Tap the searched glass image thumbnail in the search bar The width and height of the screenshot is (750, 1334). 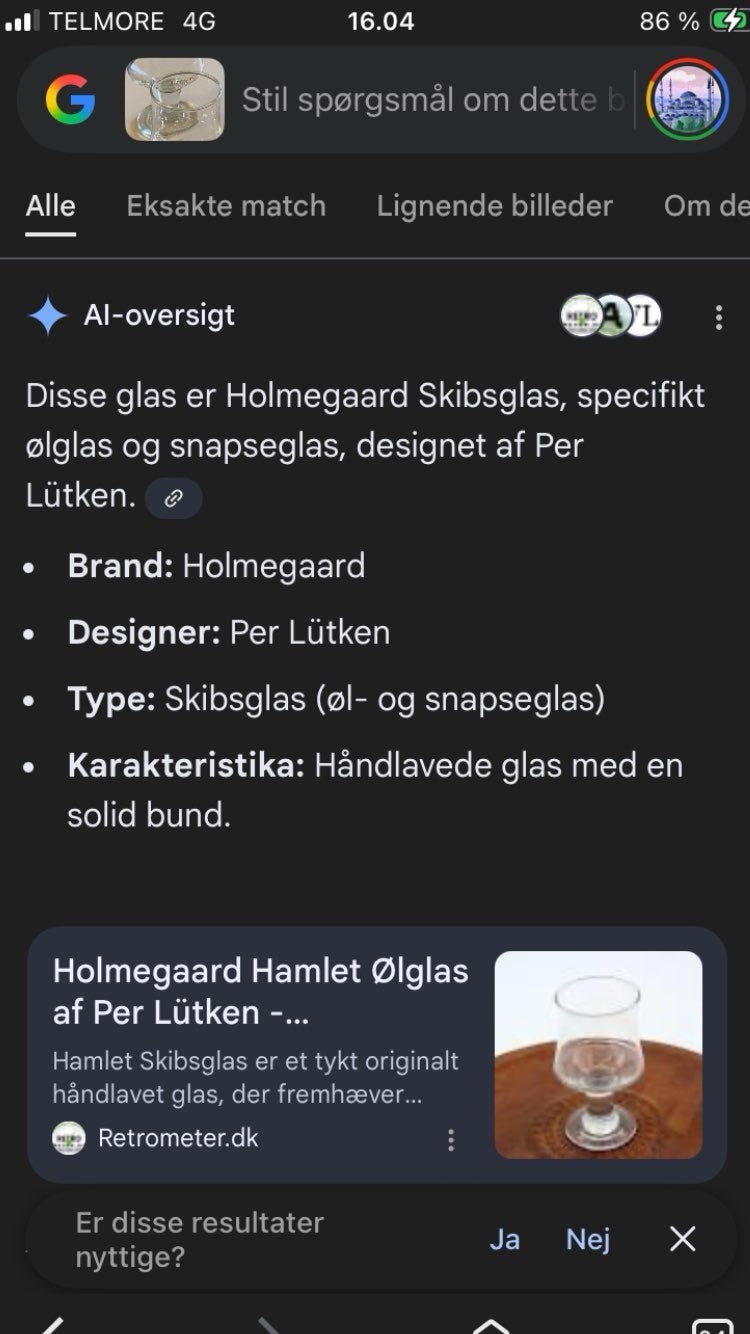pos(174,98)
